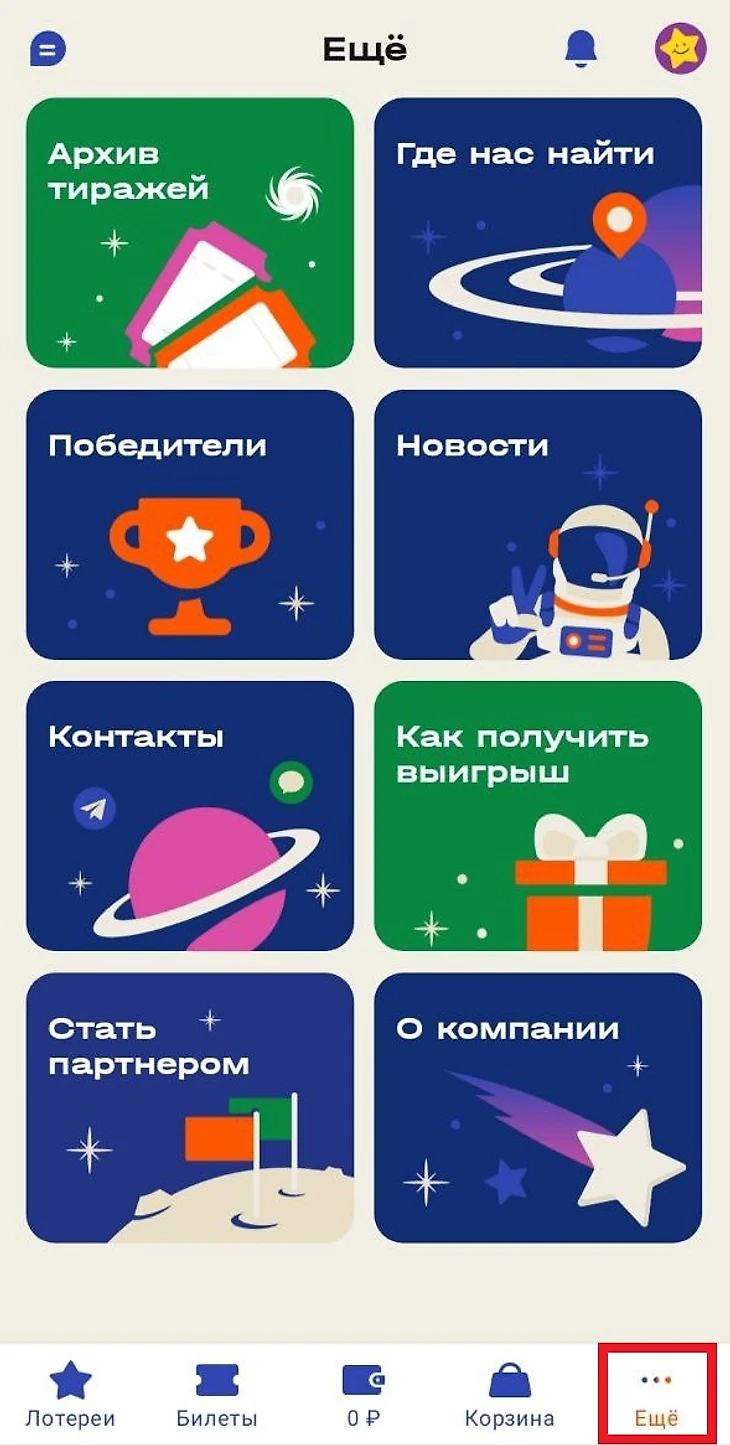The image size is (730, 1445).
Task: Select the Ещё tab
Action: 655,1395
